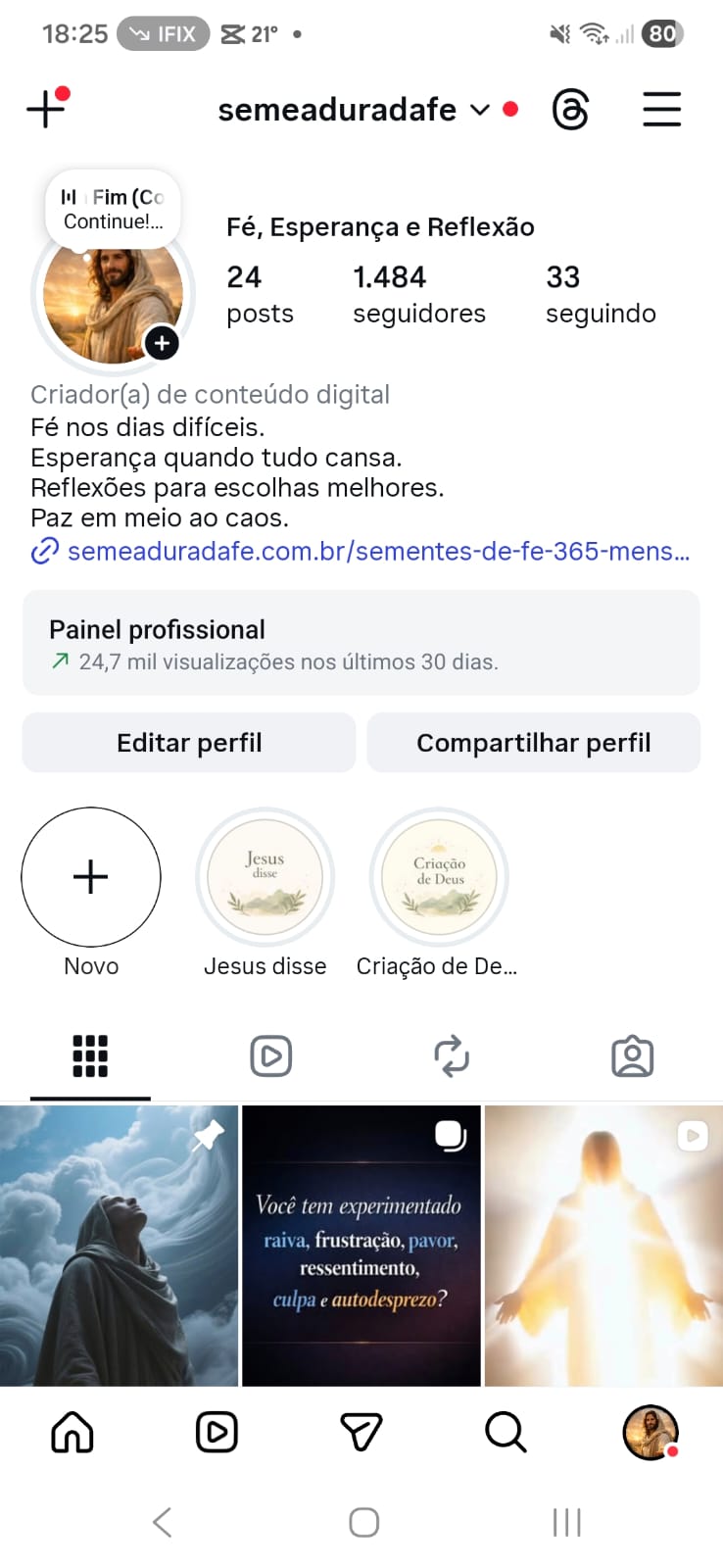This screenshot has width=723, height=1568.
Task: Open the Search explore tab
Action: [506, 1433]
